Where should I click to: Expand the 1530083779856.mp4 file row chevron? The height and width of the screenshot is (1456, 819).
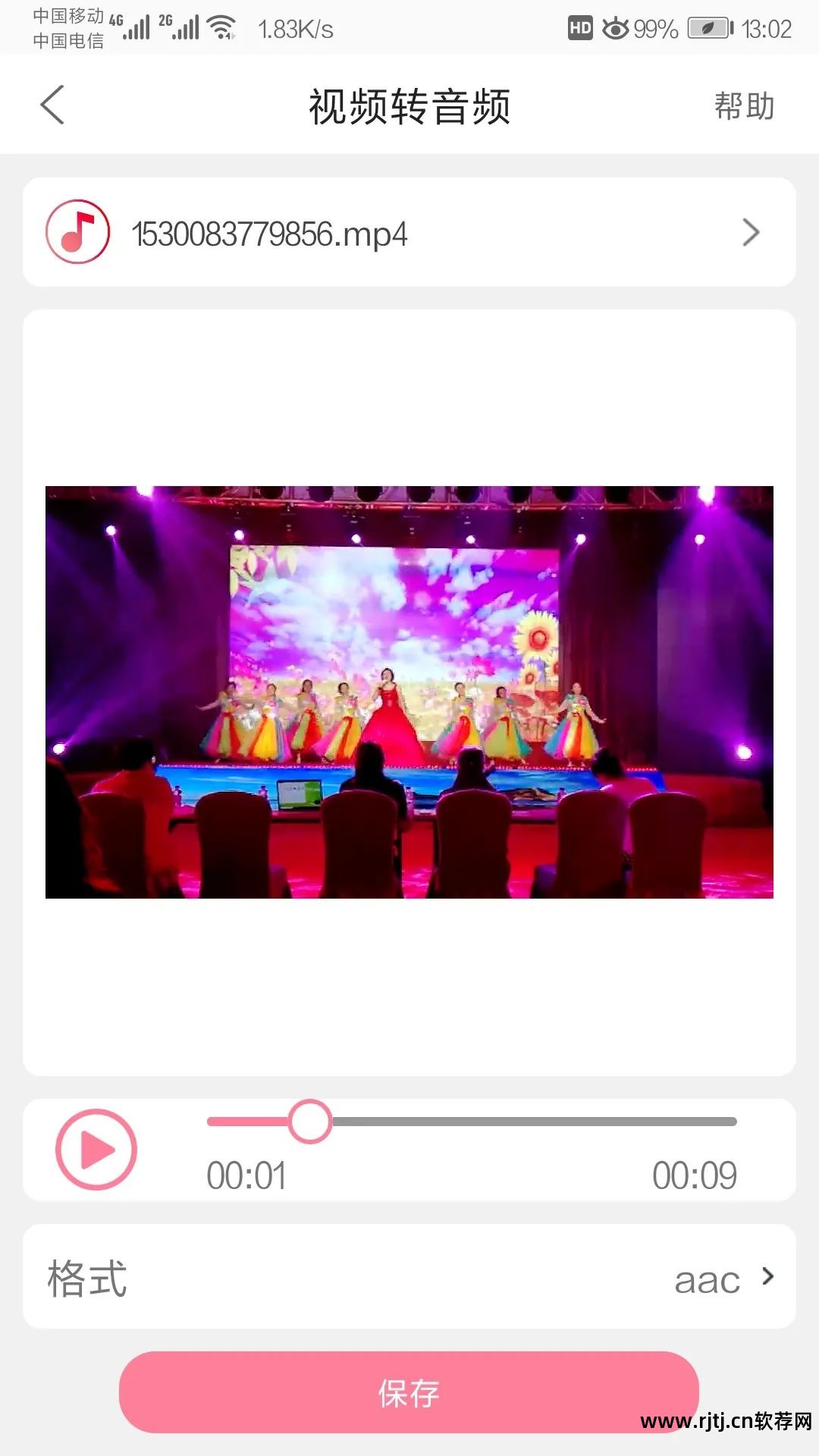coord(751,232)
